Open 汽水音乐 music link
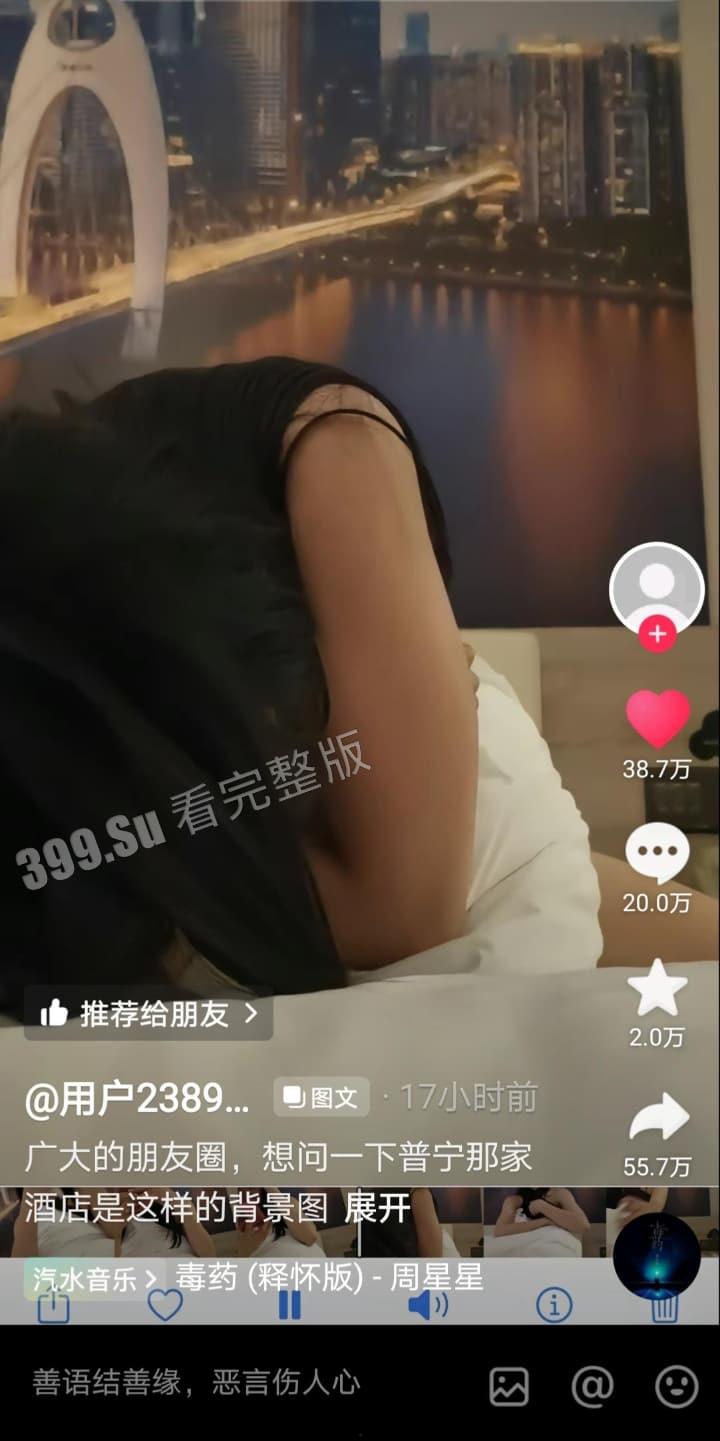The height and width of the screenshot is (1441, 720). 95,1278
